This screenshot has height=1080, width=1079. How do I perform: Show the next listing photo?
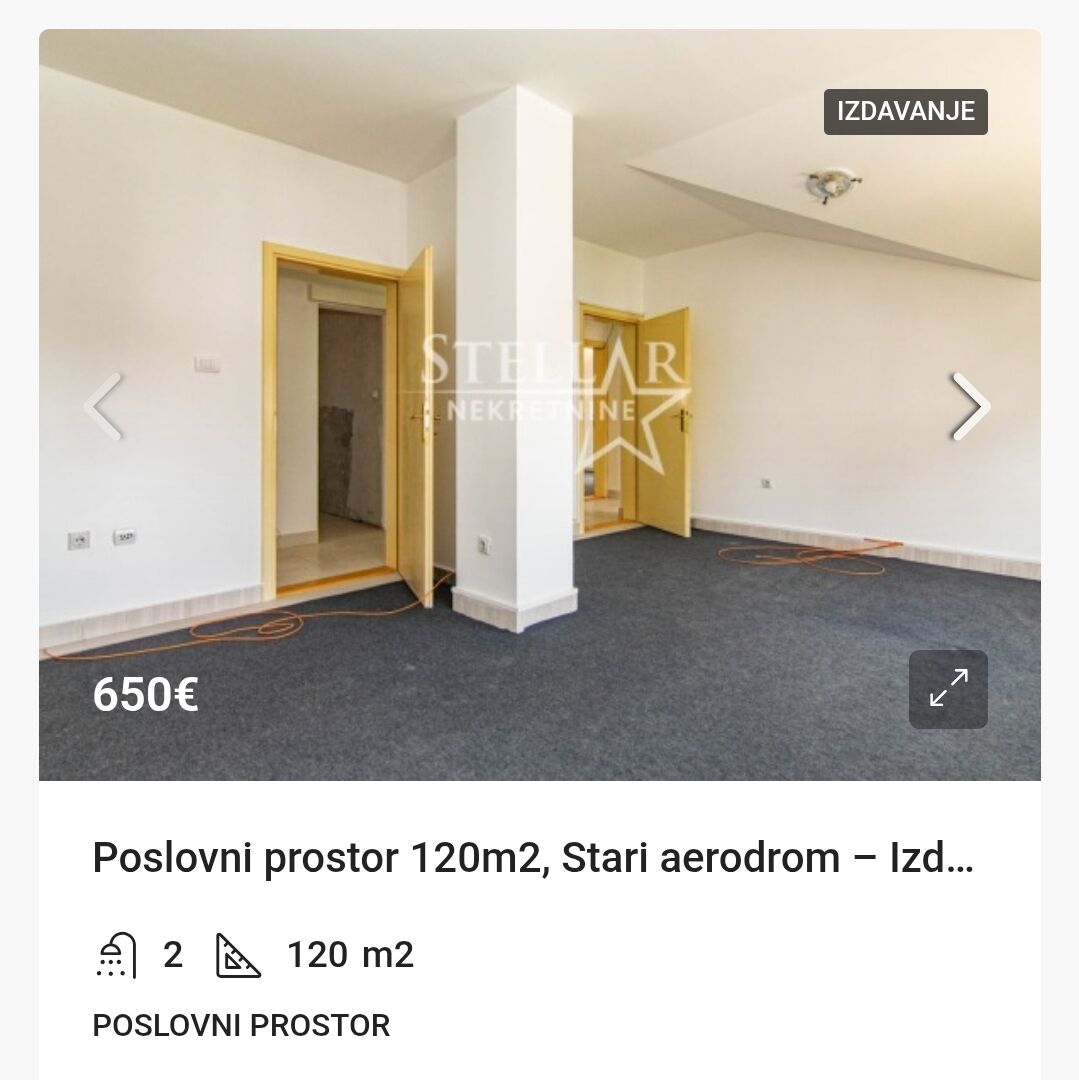[970, 406]
